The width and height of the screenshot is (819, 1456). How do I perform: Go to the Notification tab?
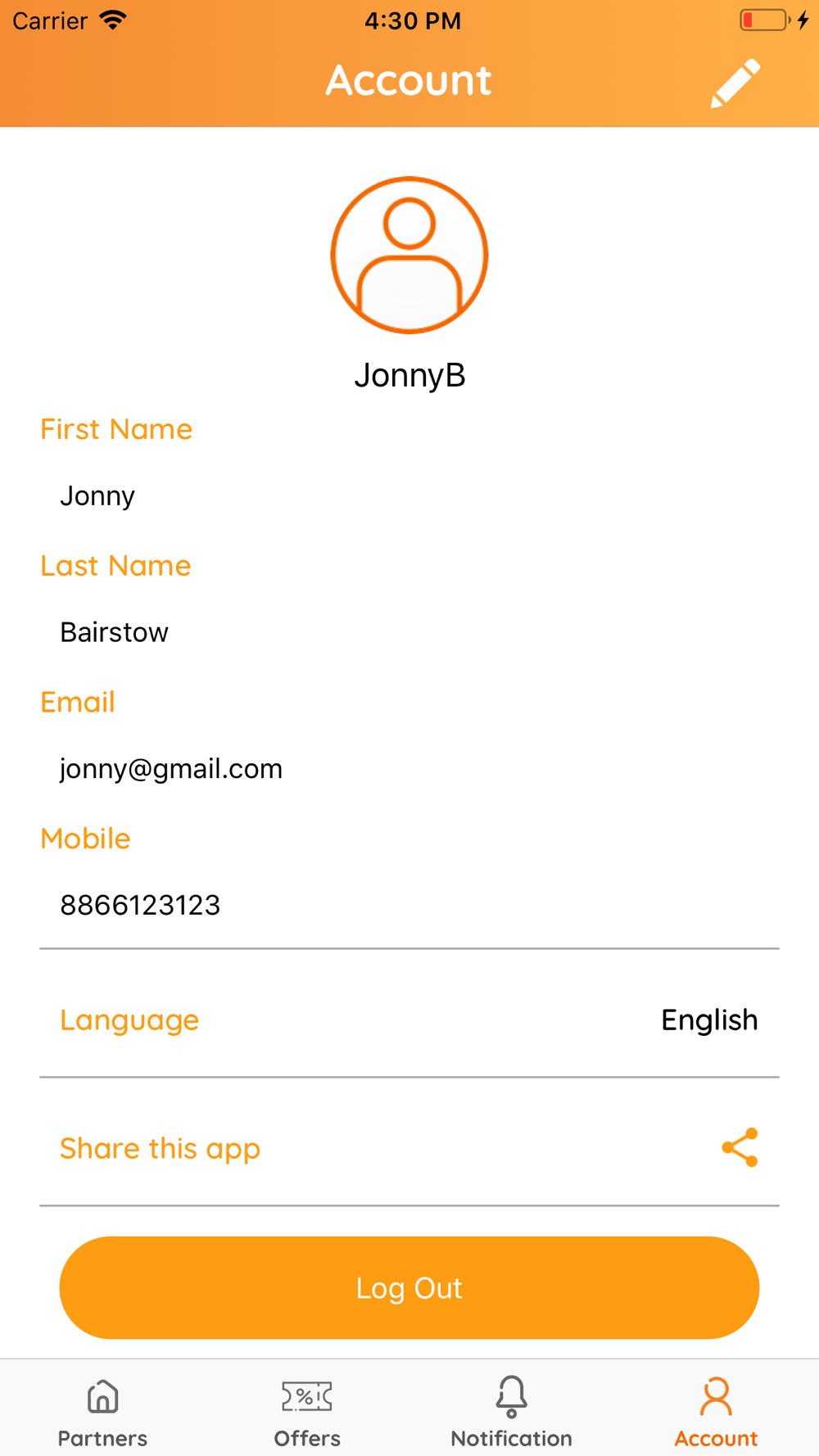click(x=511, y=1412)
